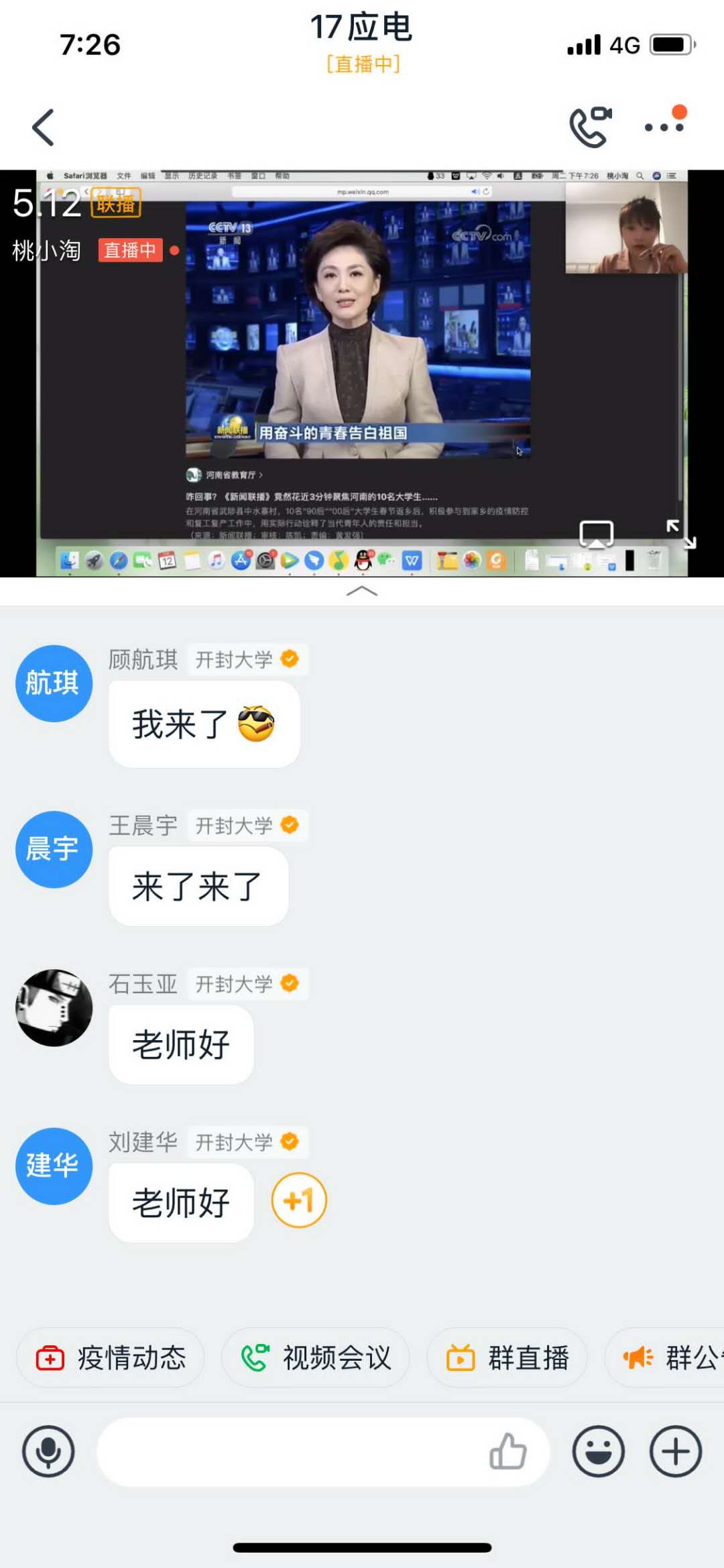Open 顾航琪's profile avatar
Screen dimensions: 724x1568
point(54,683)
